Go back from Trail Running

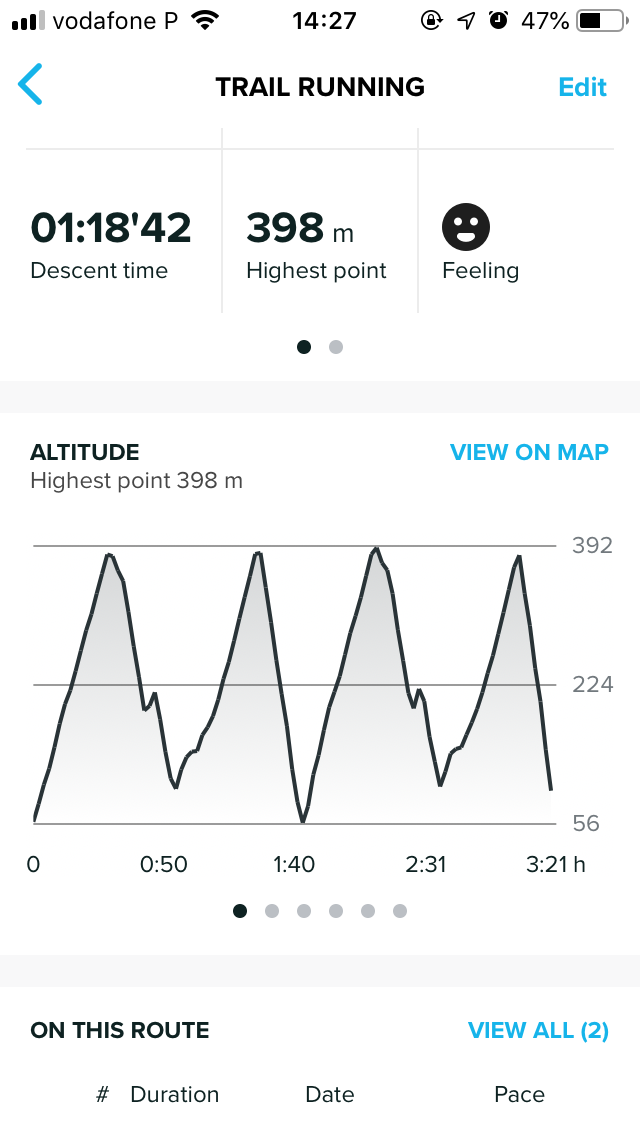pos(30,84)
